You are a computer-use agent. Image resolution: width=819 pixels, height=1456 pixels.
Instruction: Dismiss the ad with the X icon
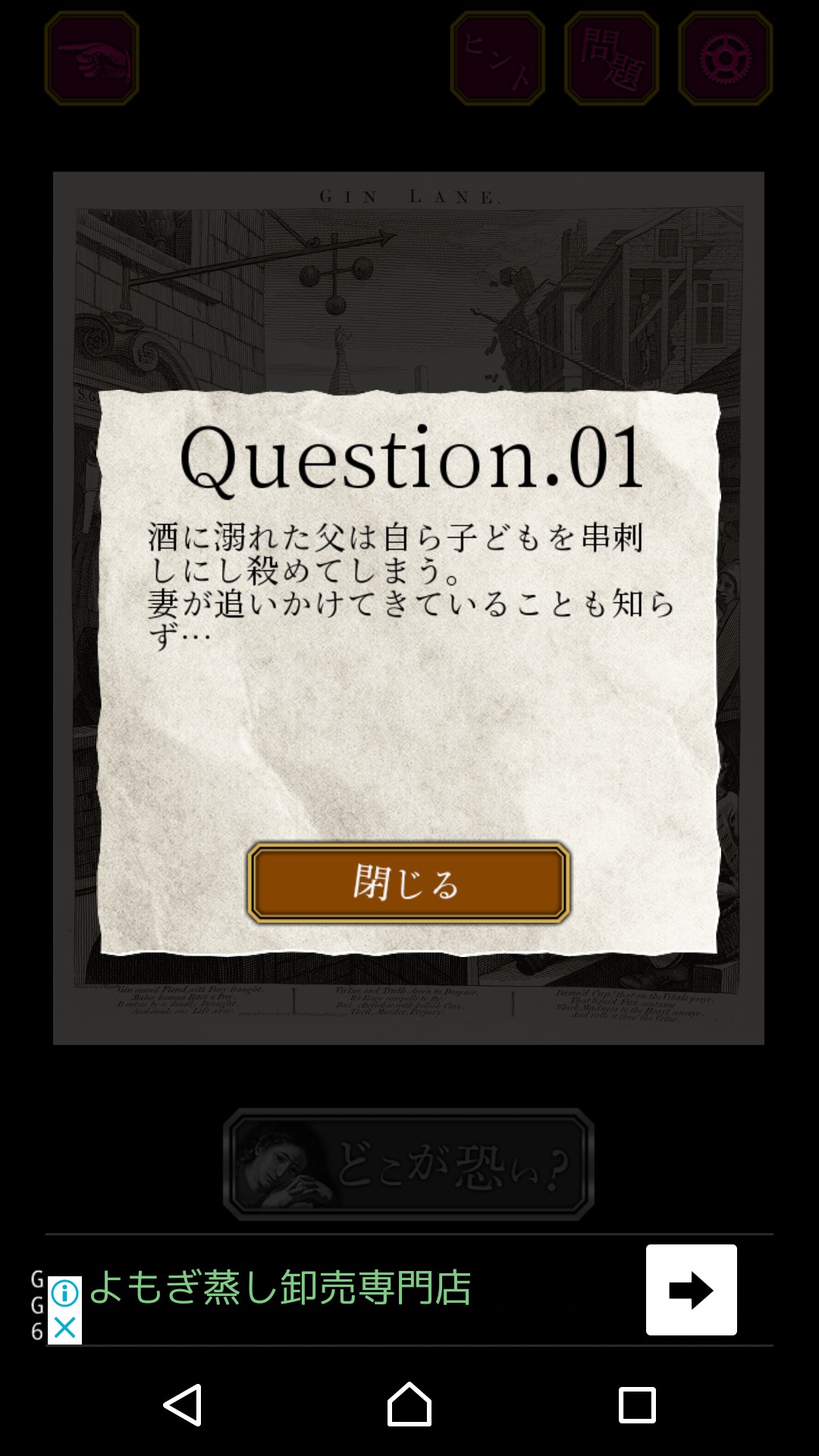(65, 1327)
